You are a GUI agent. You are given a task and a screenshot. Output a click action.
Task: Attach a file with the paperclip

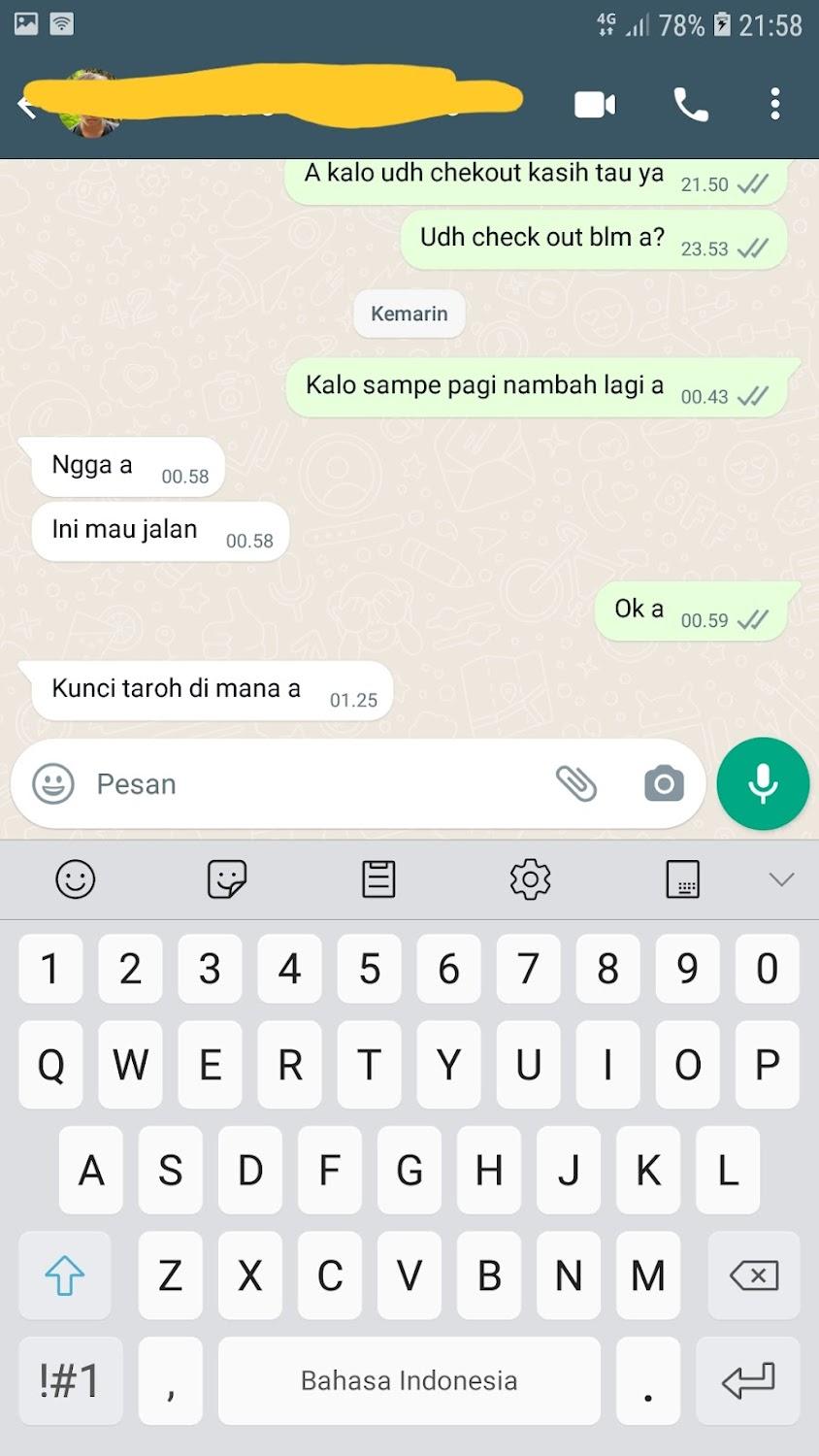[575, 783]
